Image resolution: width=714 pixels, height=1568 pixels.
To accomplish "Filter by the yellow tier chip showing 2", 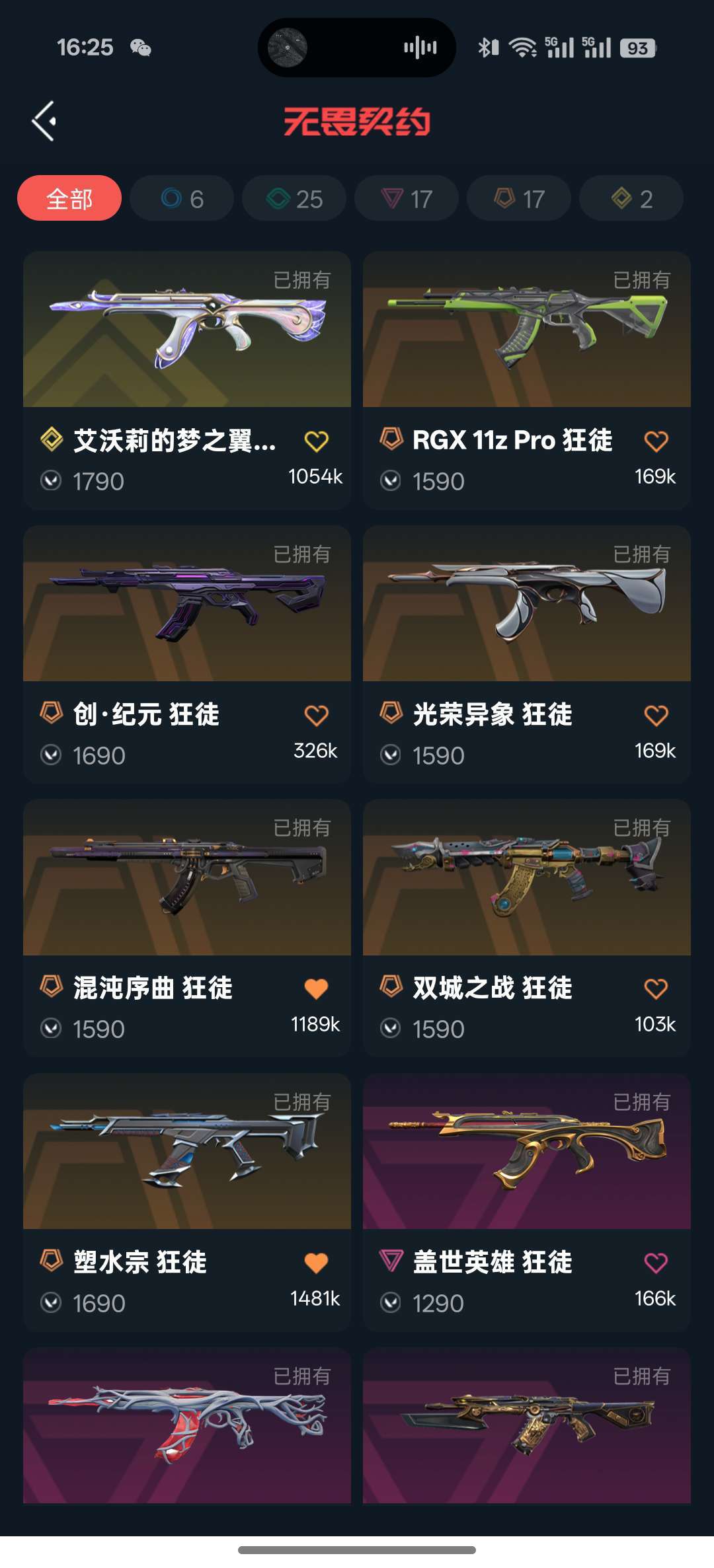I will 631,198.
